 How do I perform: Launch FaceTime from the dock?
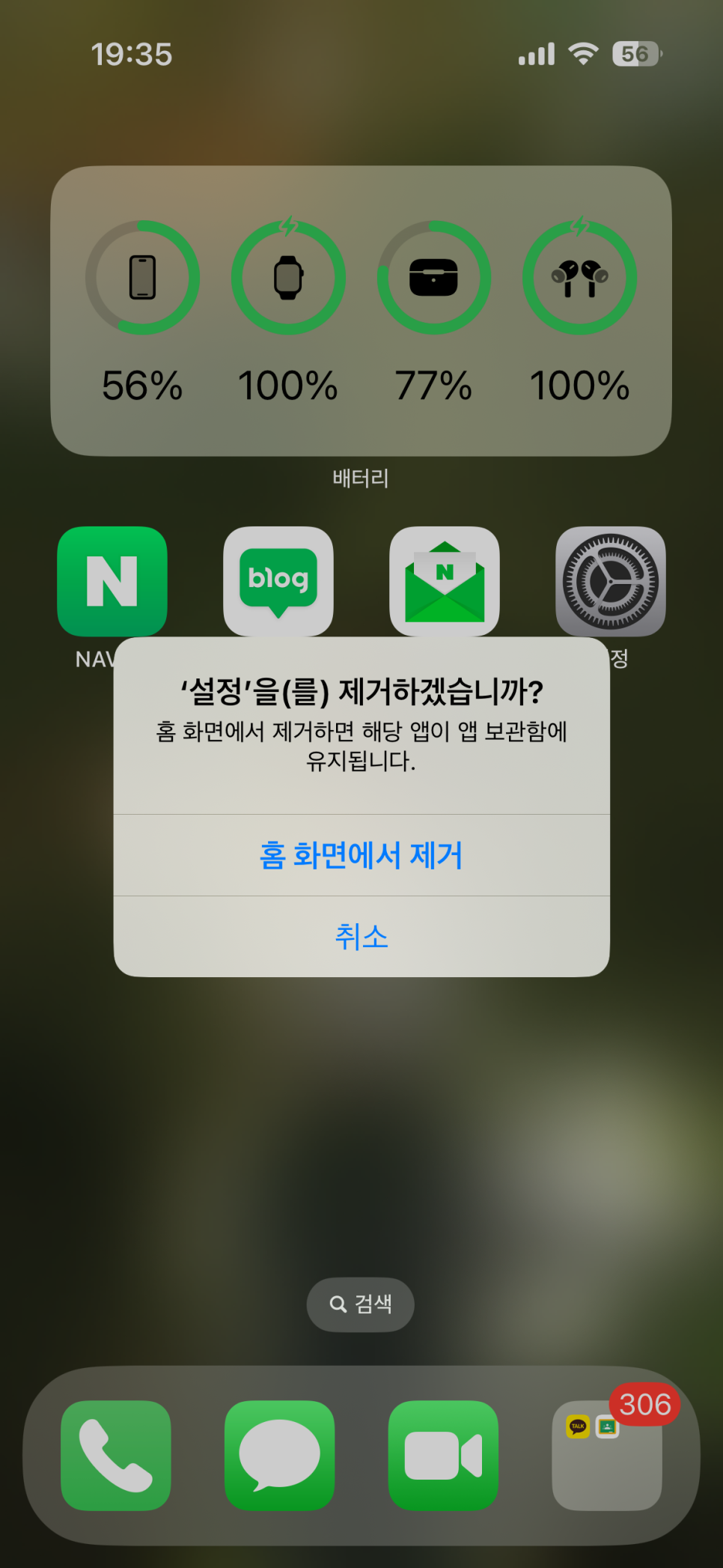[443, 1456]
